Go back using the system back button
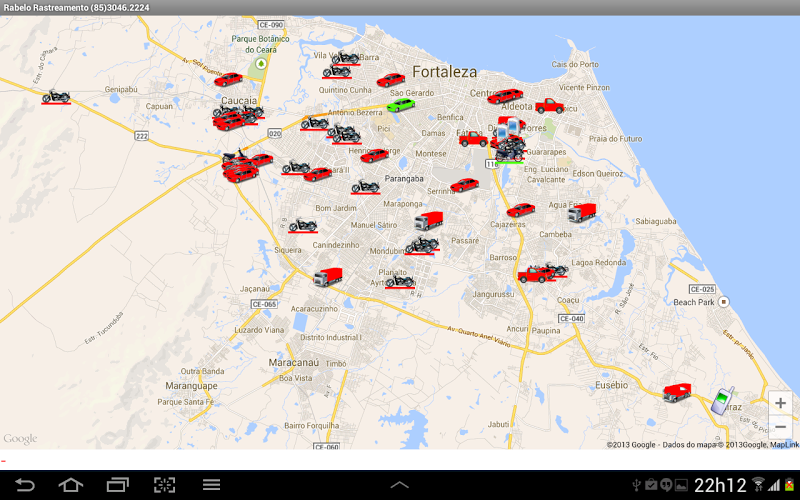 25,485
